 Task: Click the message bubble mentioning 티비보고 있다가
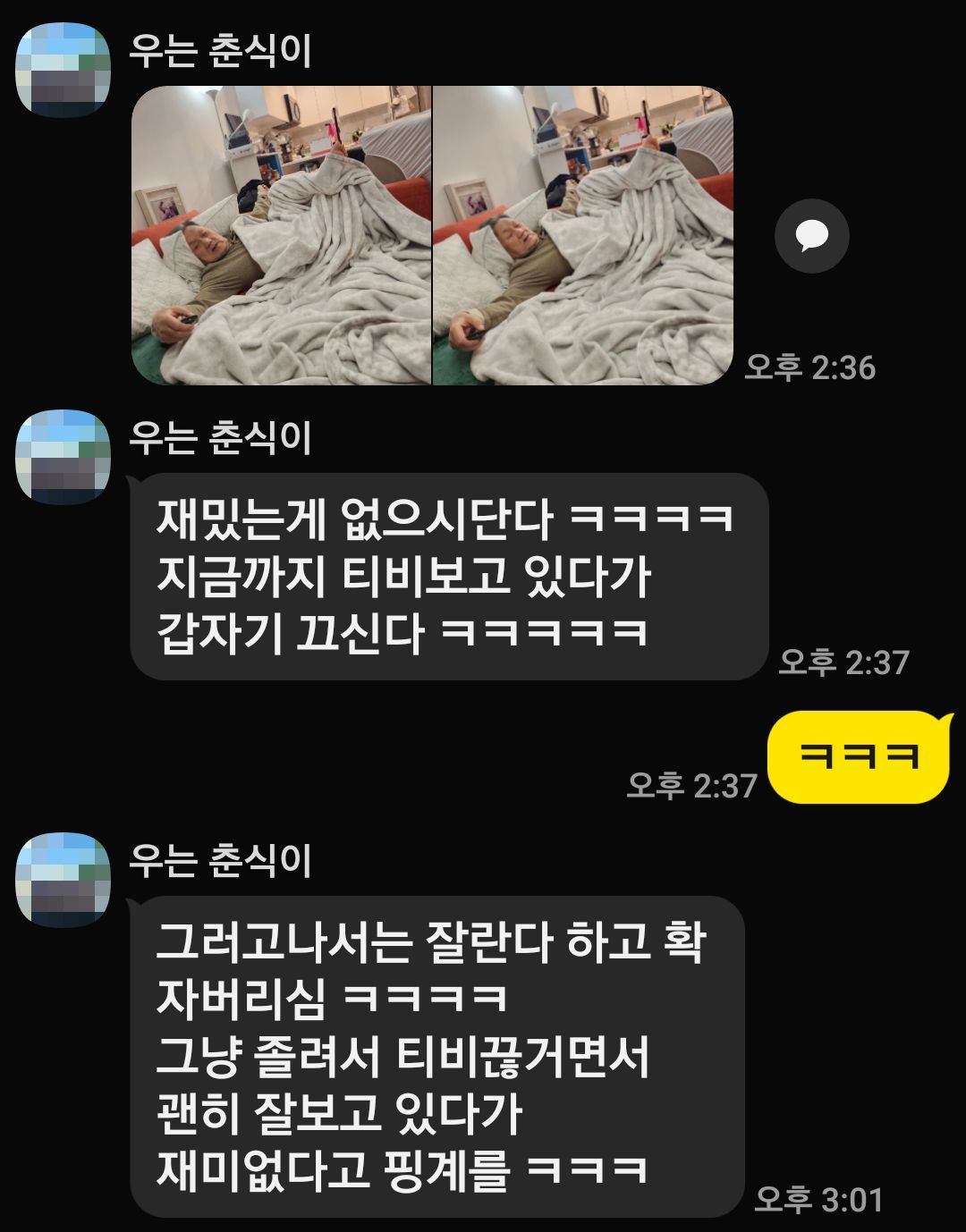pos(447,577)
